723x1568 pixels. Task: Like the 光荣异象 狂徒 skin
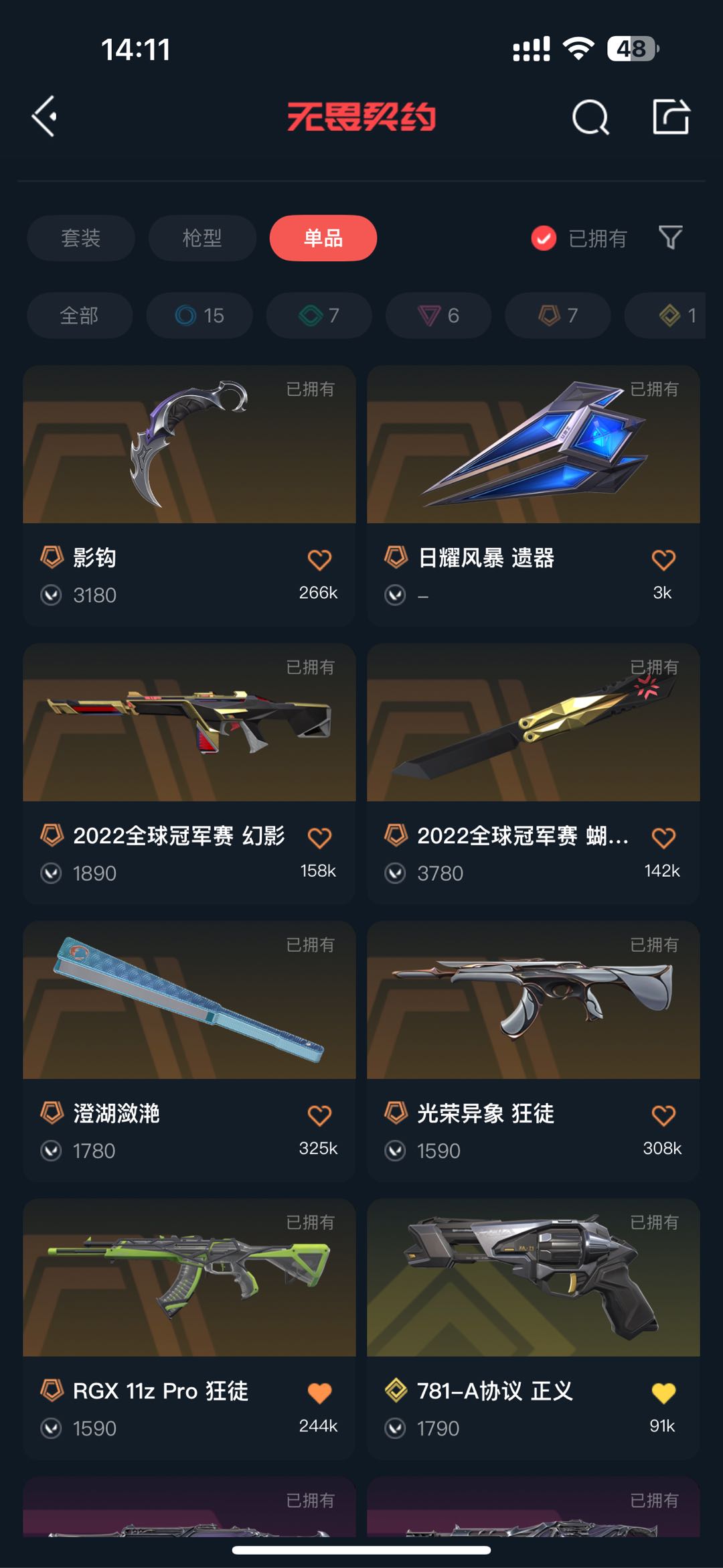[663, 1115]
